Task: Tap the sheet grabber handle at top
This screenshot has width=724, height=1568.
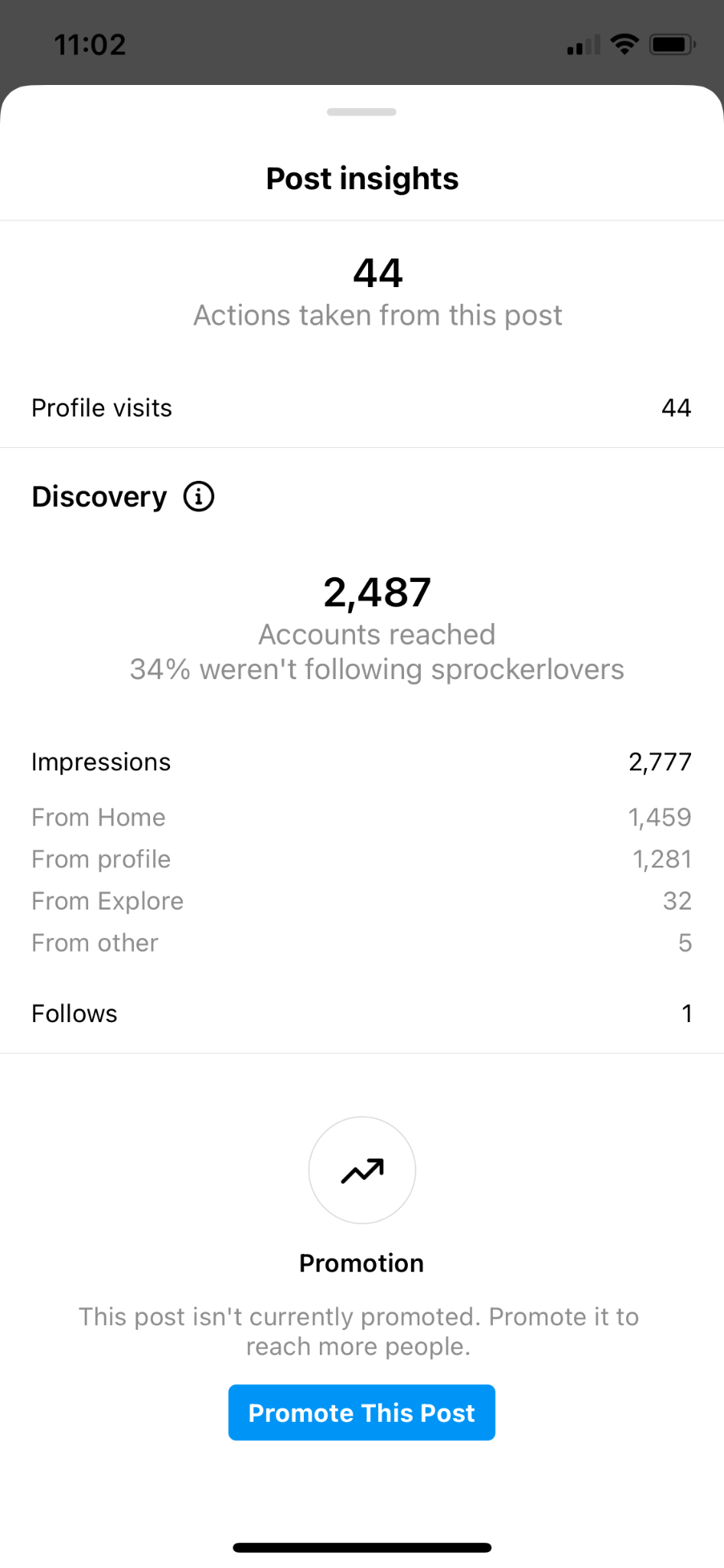Action: point(361,113)
